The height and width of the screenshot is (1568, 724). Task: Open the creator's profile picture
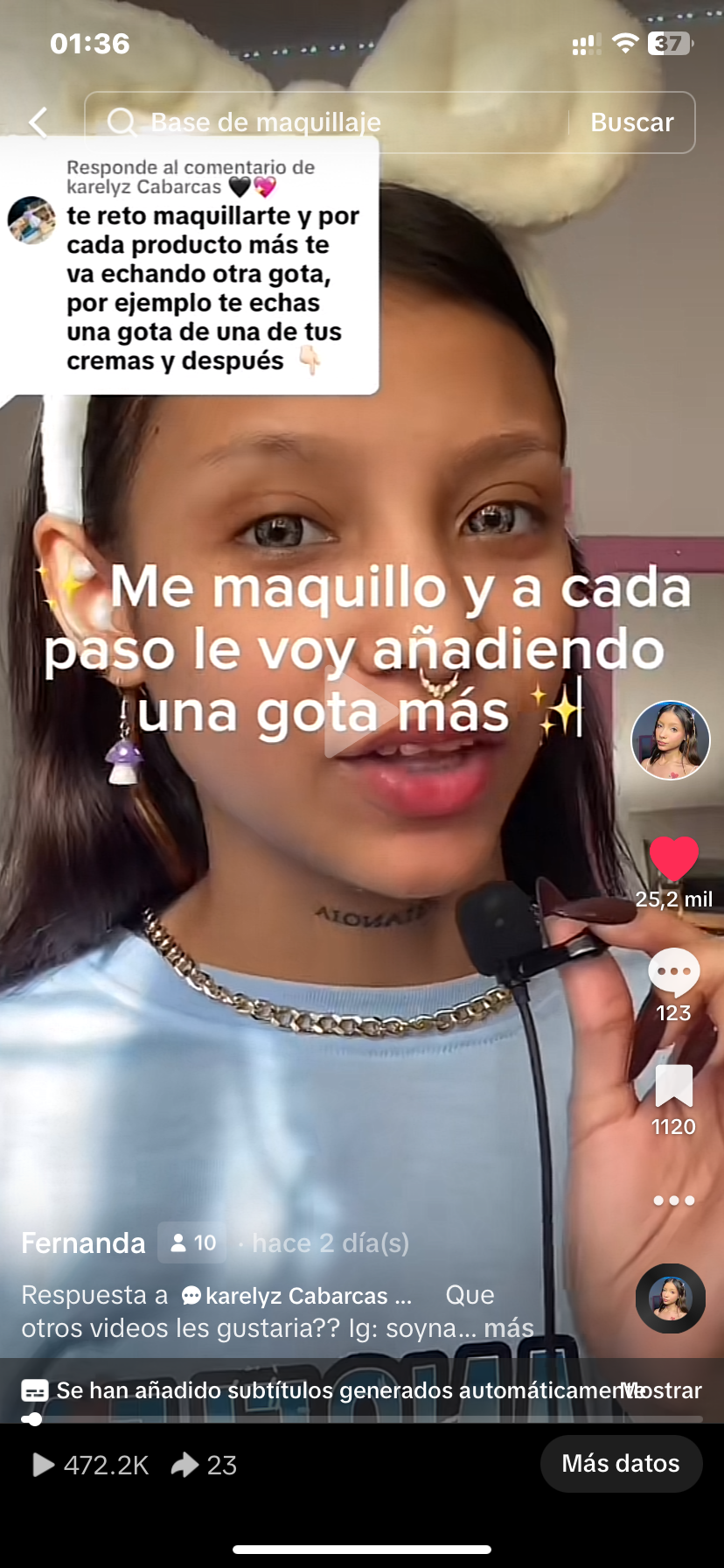pos(671,740)
